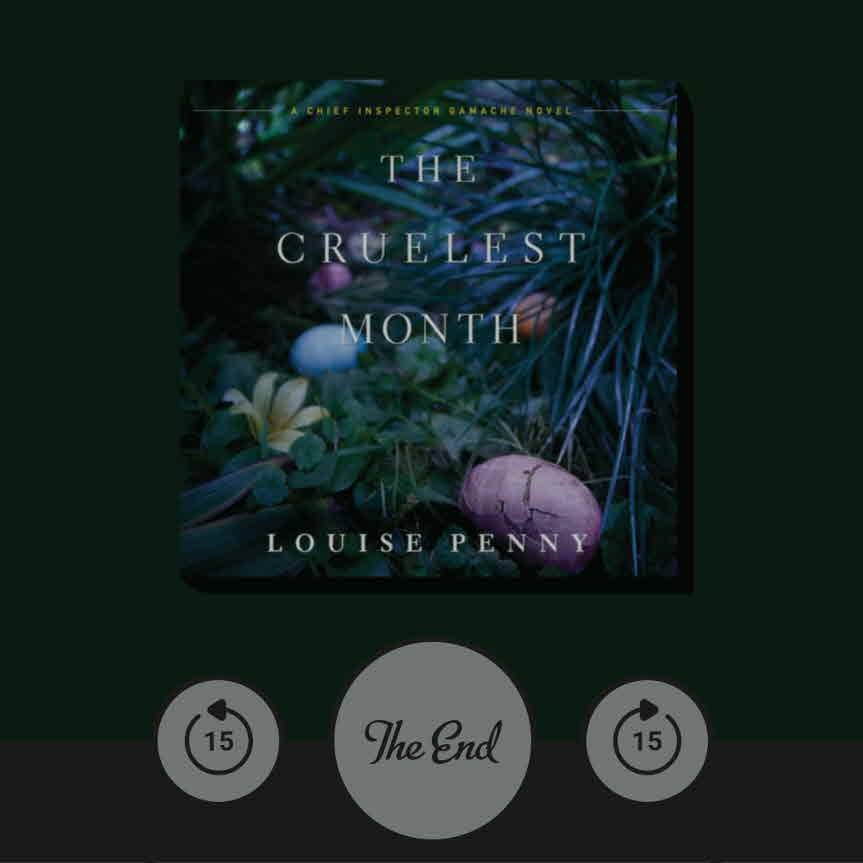863x863 pixels.
Task: Rewind playback by 15 seconds
Action: [x=218, y=741]
